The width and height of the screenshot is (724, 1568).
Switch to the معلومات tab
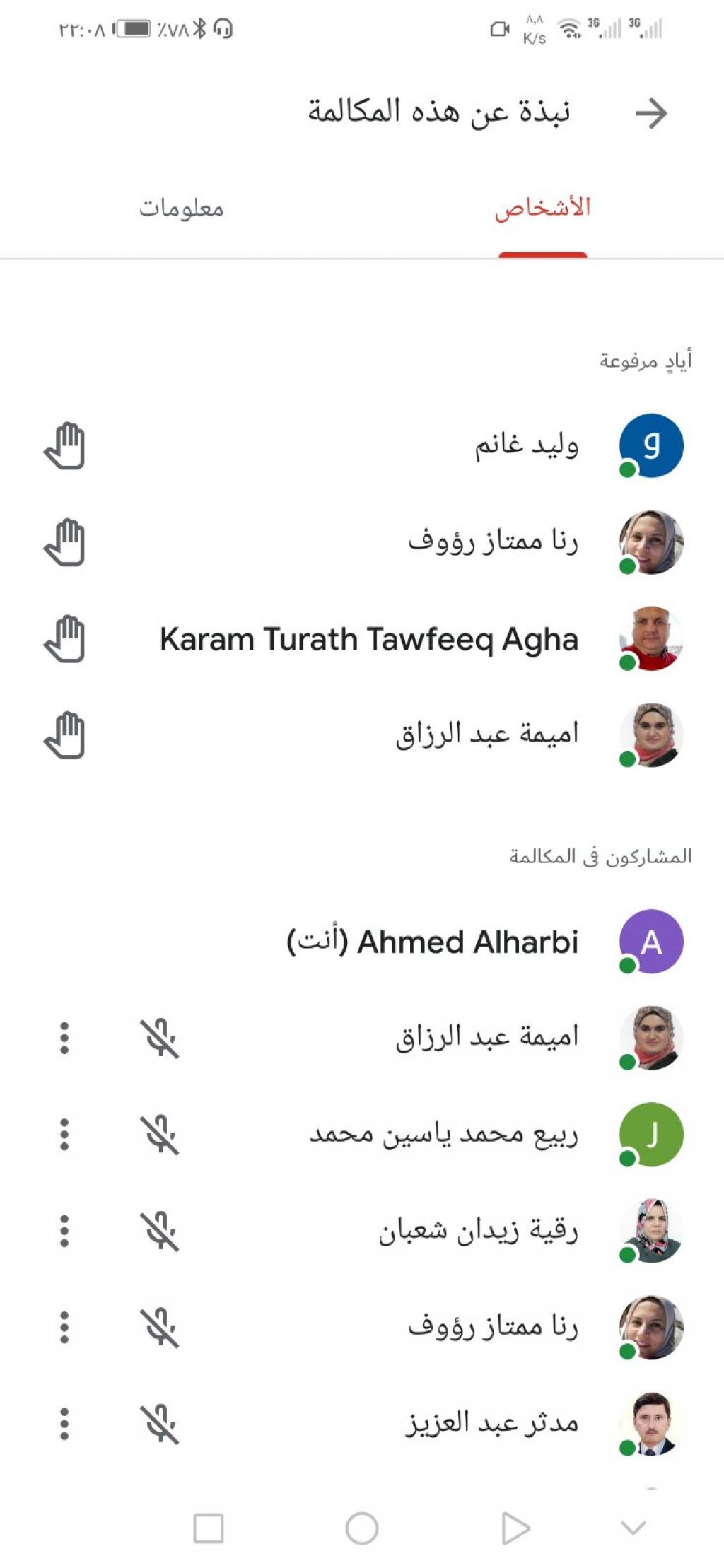pyautogui.click(x=181, y=209)
